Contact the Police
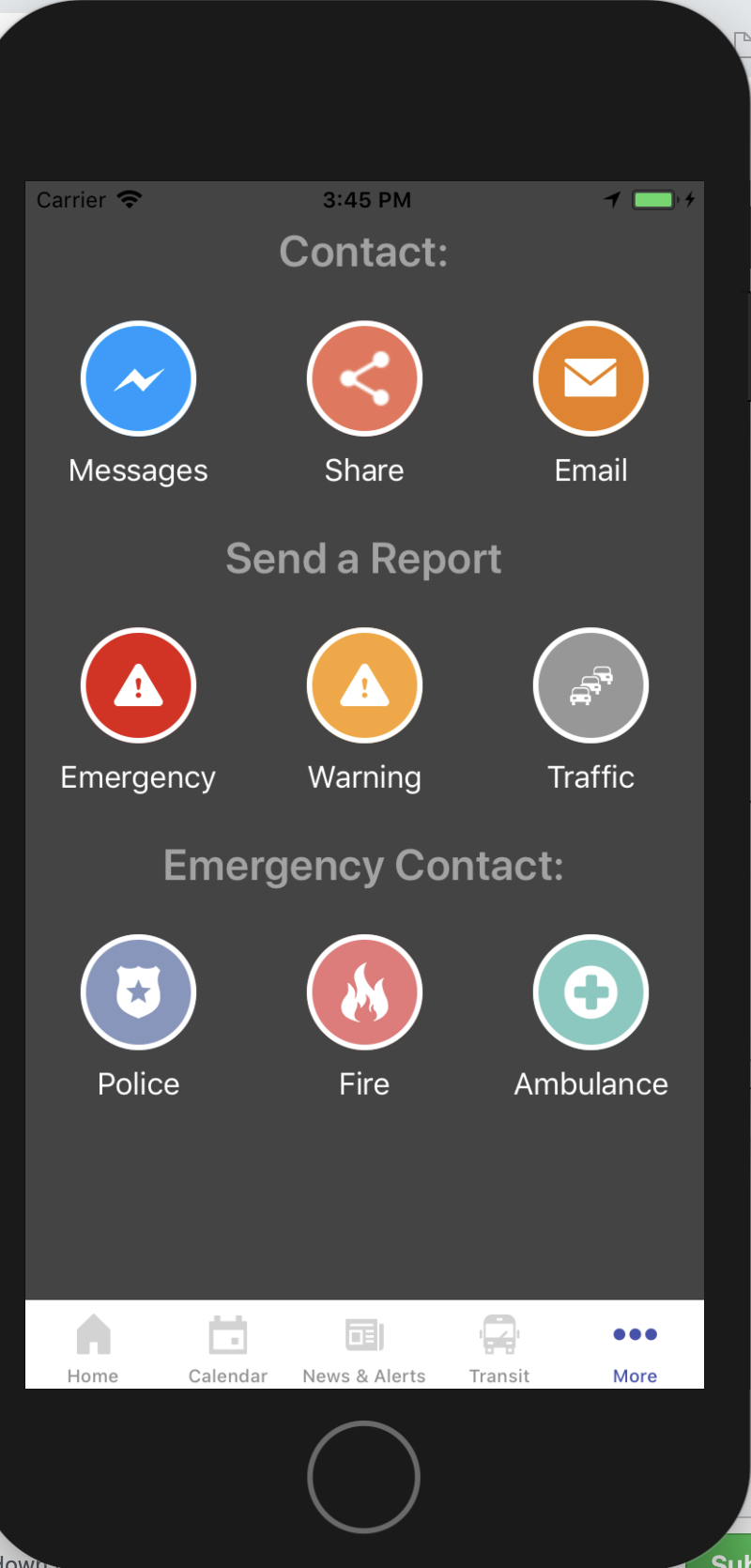The image size is (751, 1568). click(138, 992)
